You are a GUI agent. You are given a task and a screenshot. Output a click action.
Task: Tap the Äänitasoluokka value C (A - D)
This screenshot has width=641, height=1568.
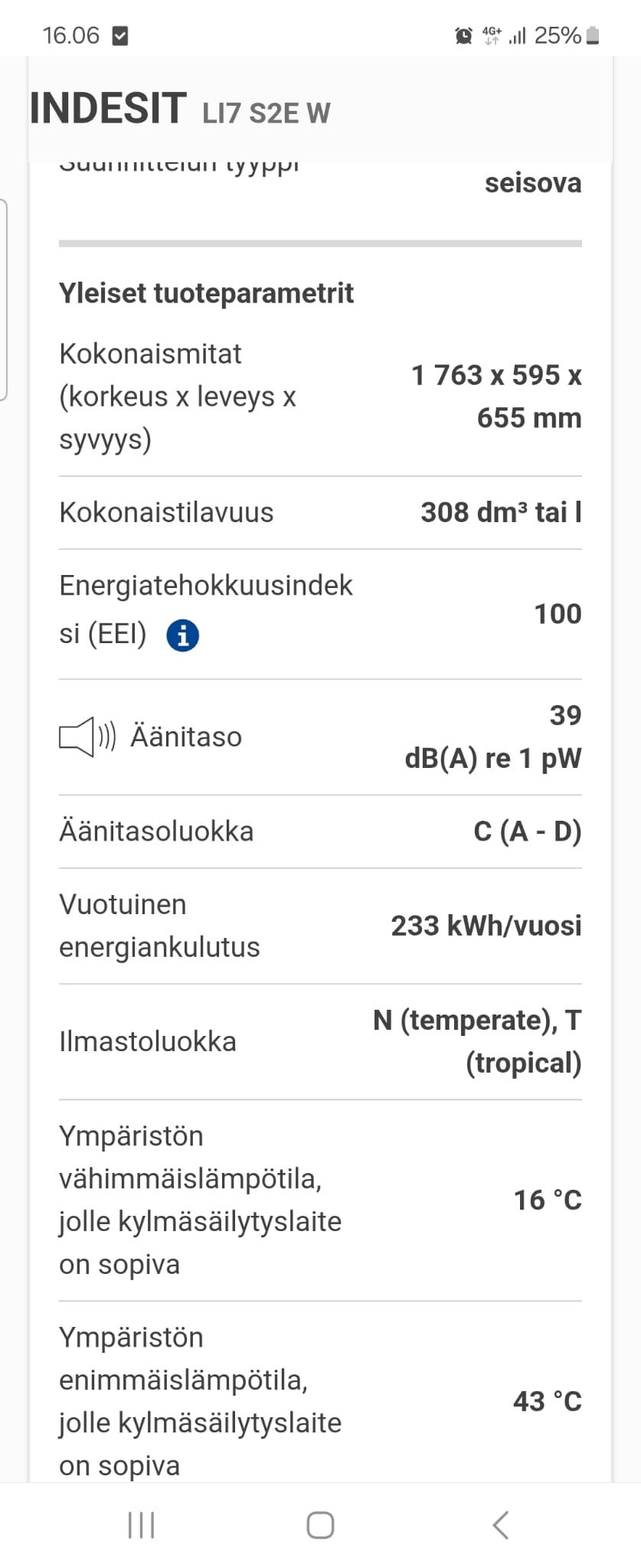point(528,831)
